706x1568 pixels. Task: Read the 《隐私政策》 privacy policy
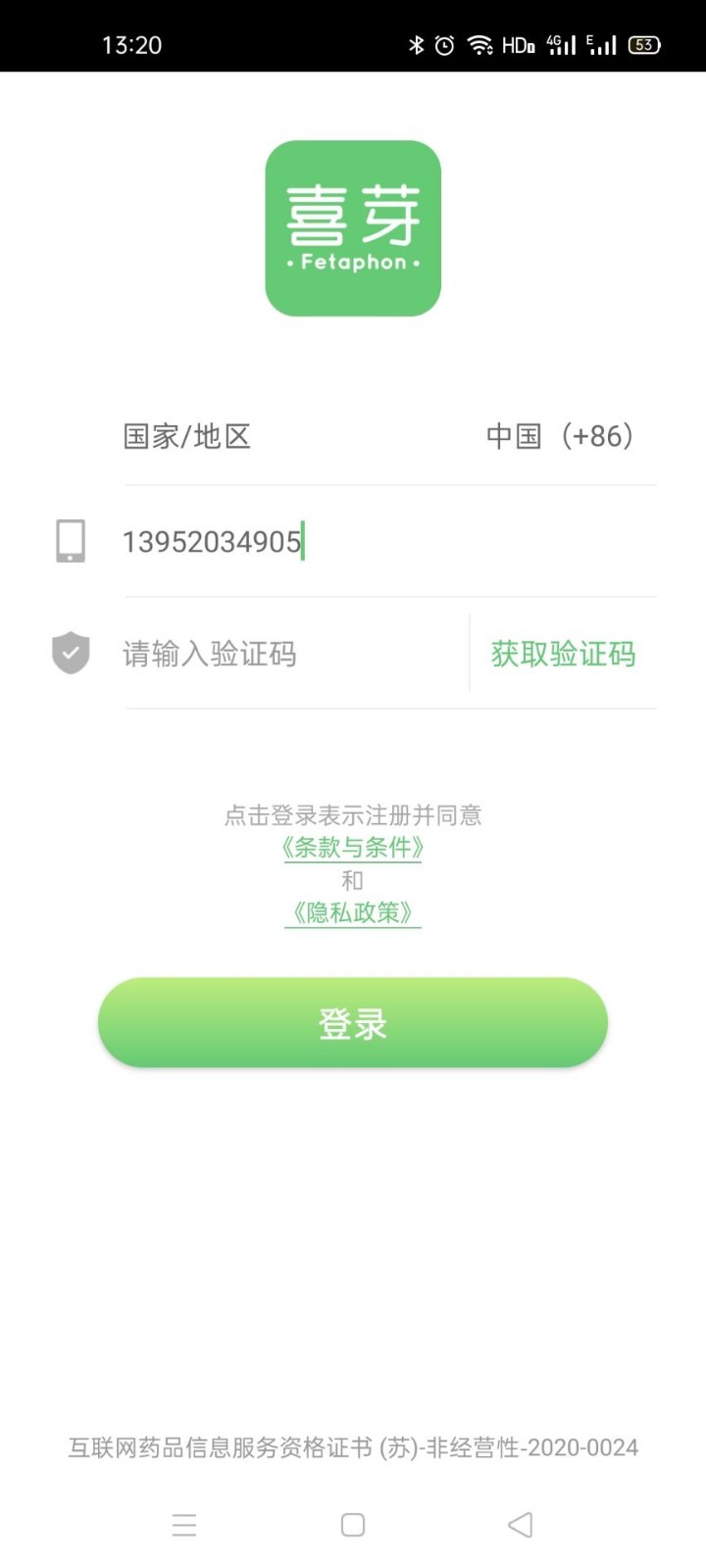point(353,913)
